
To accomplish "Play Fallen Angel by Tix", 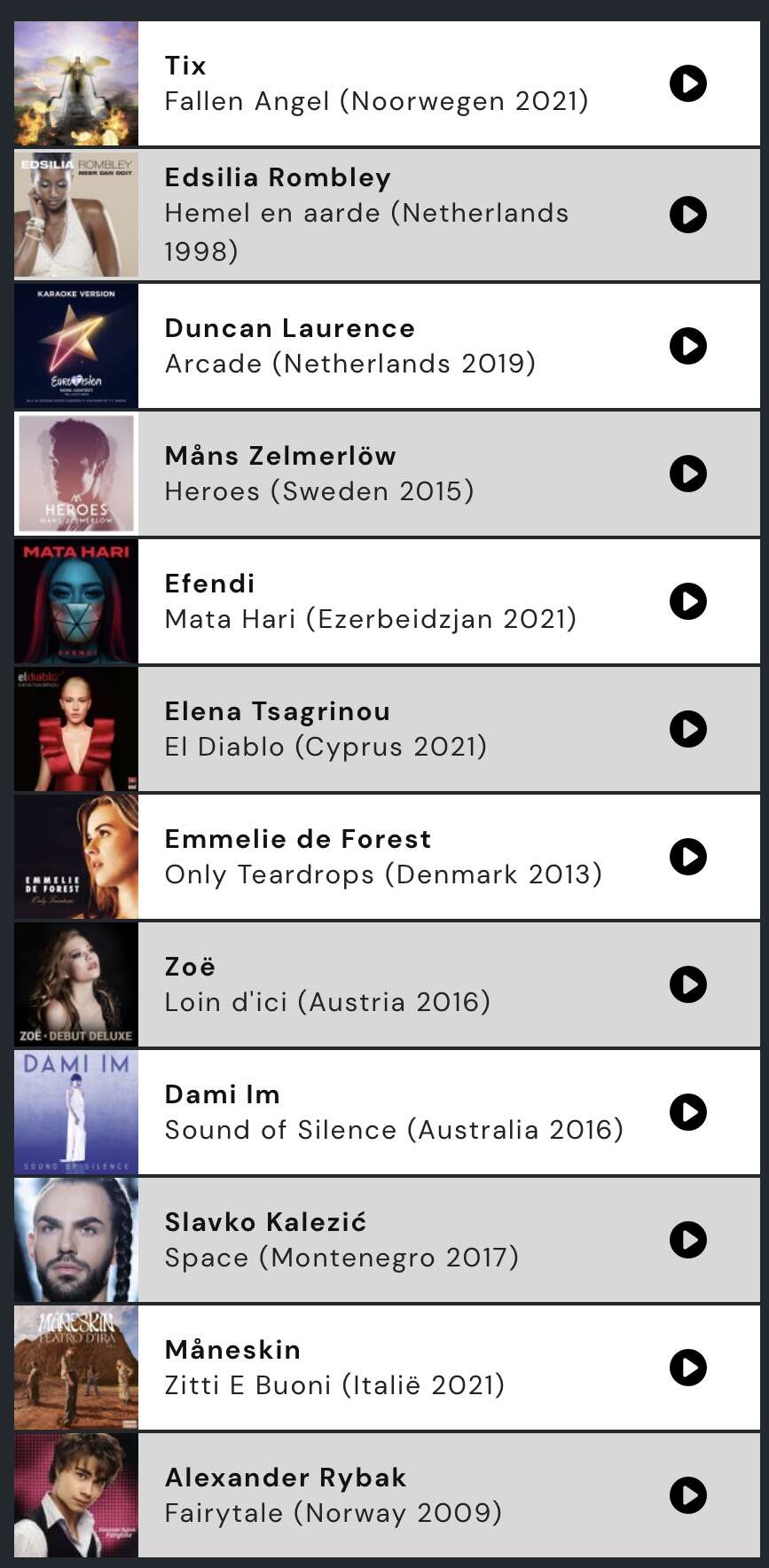I will click(x=688, y=83).
